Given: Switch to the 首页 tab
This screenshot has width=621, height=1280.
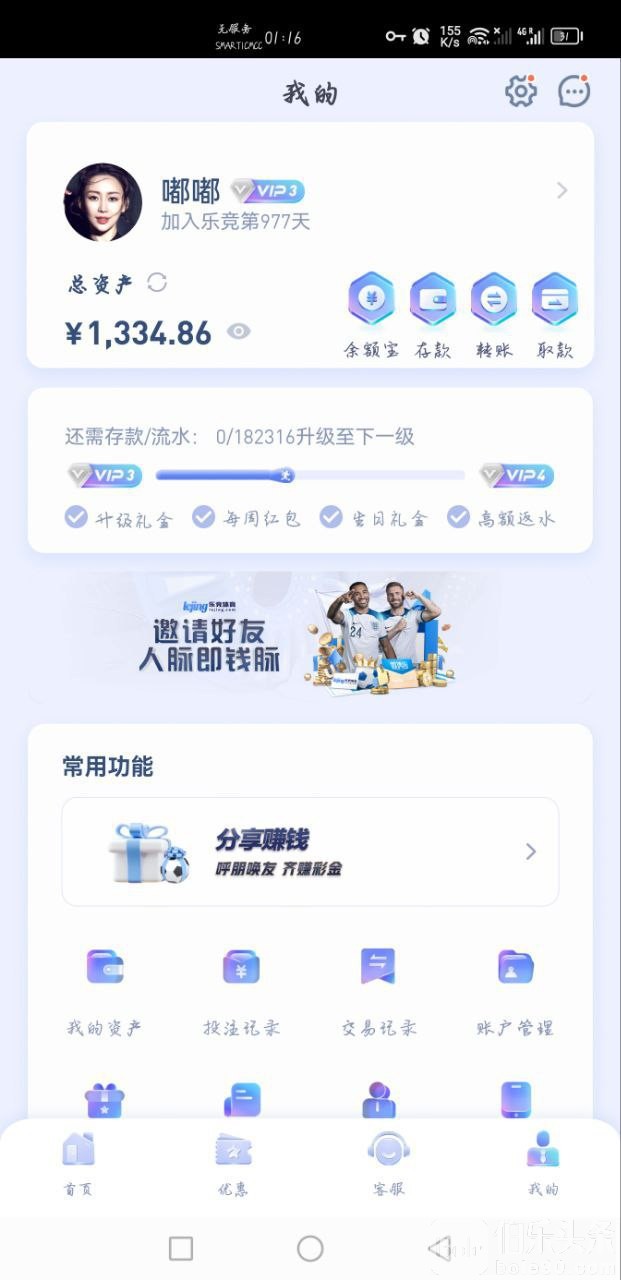Looking at the screenshot, I should coord(78,1163).
